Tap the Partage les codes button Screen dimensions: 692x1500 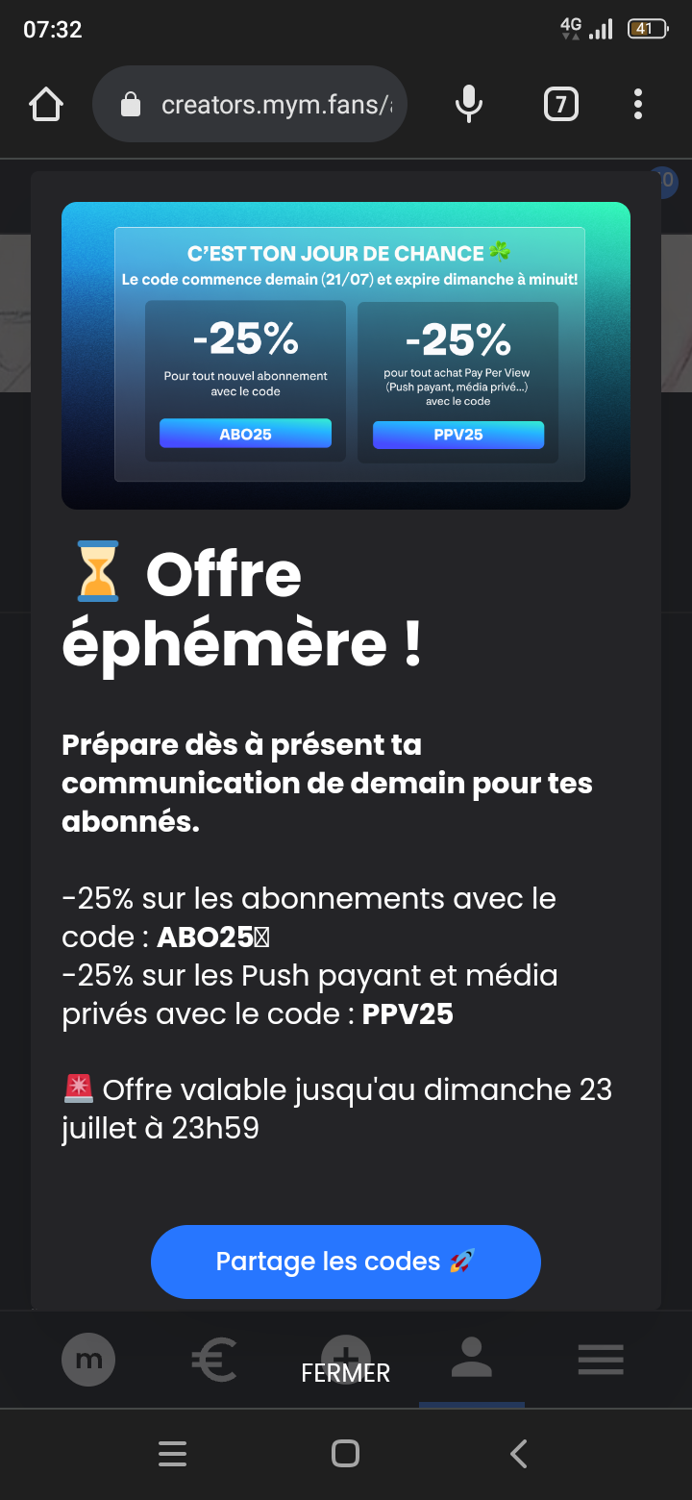point(345,1261)
